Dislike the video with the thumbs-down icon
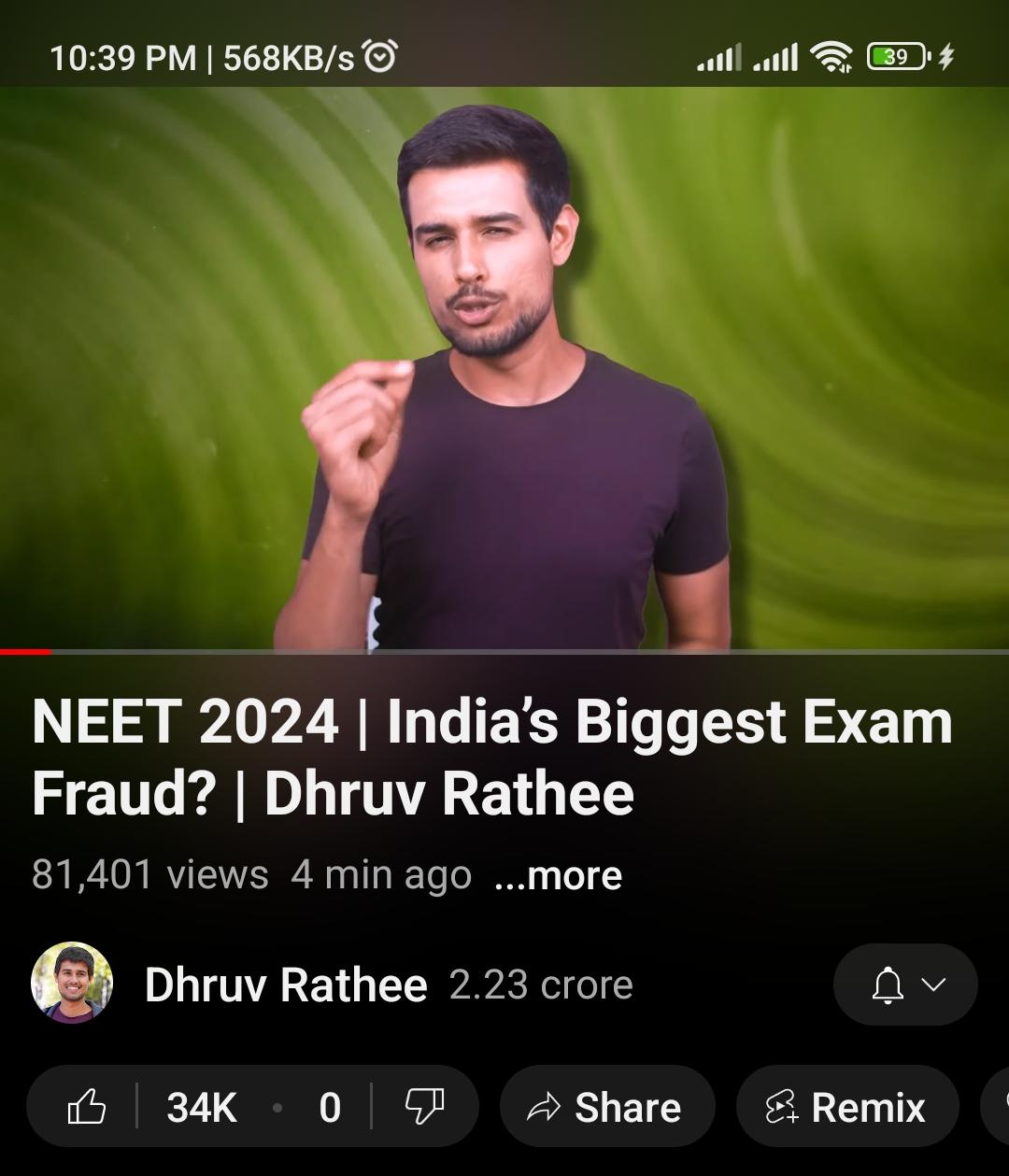 tap(424, 1108)
